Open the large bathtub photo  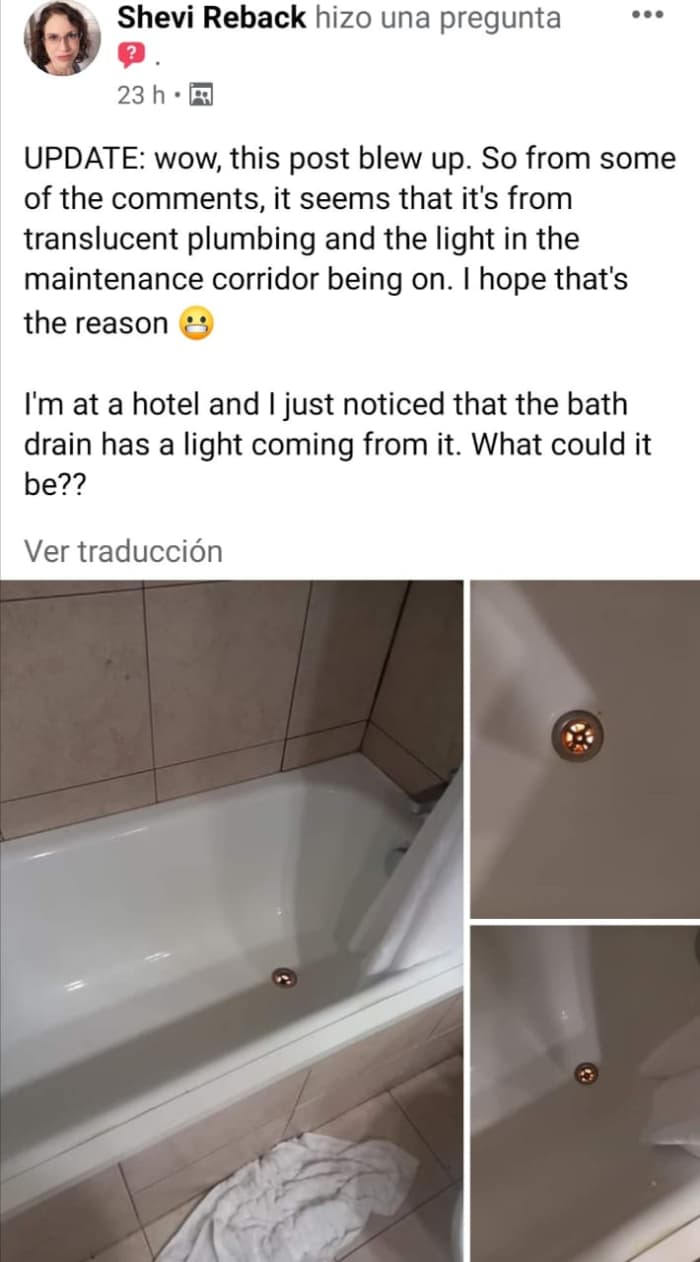click(x=230, y=920)
